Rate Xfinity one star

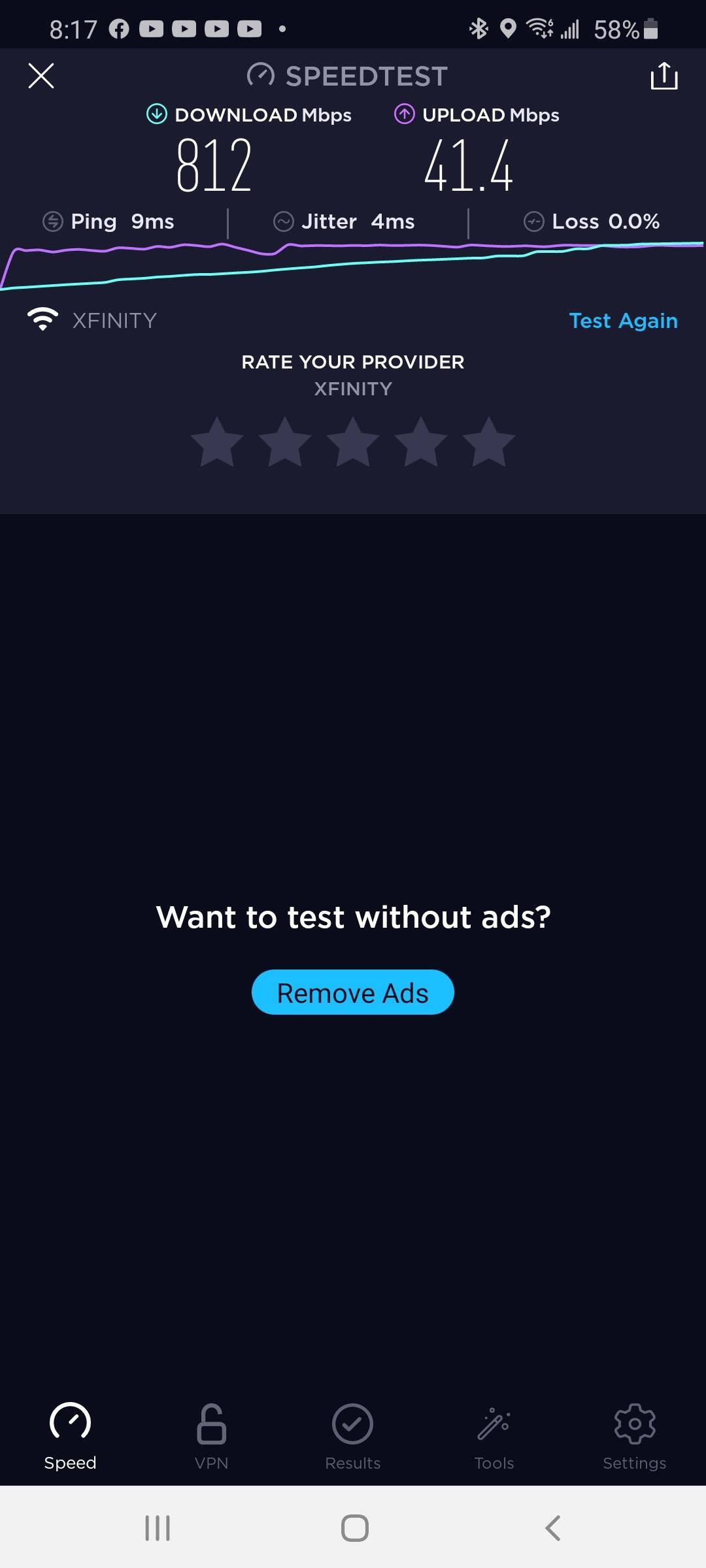tap(217, 442)
